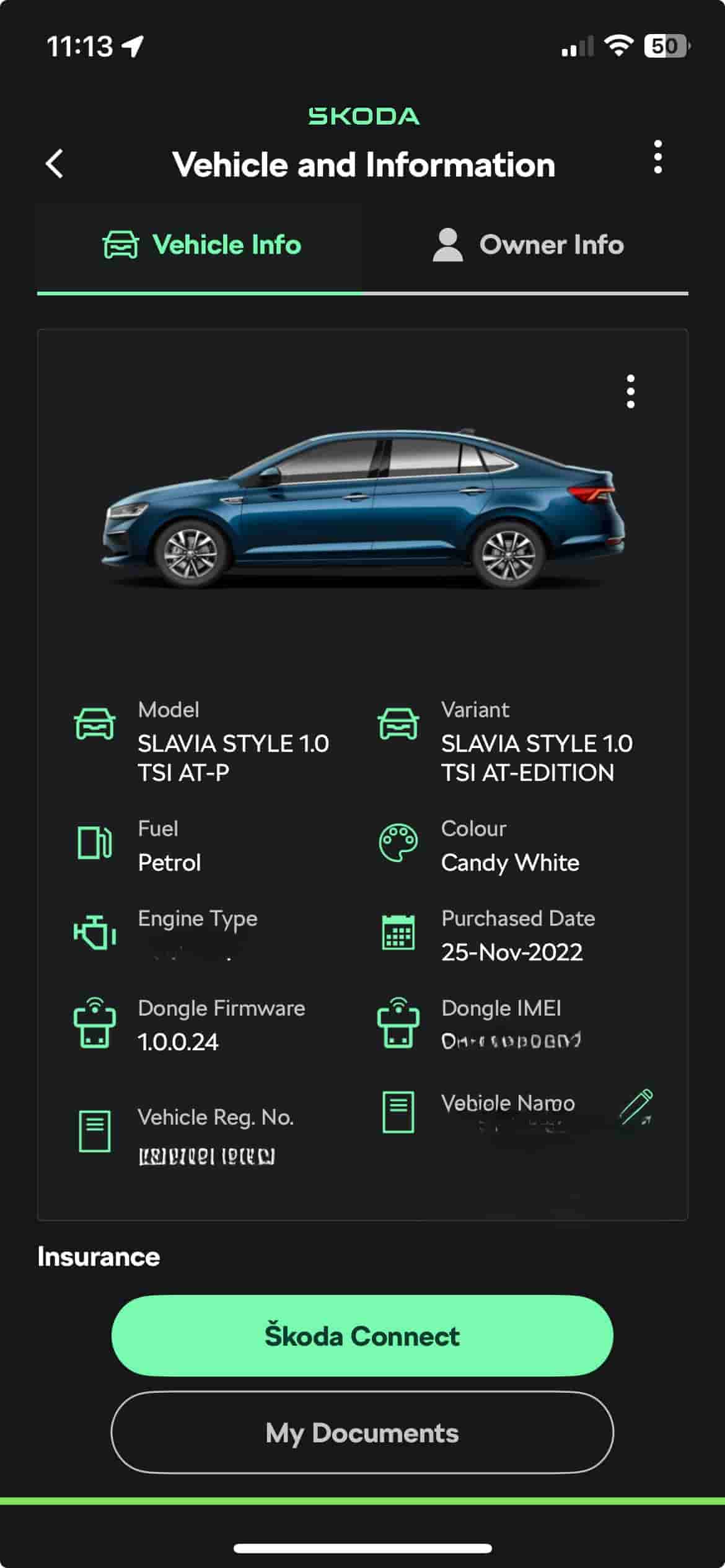
Task: Go back using the top-left arrow
Action: 55,164
